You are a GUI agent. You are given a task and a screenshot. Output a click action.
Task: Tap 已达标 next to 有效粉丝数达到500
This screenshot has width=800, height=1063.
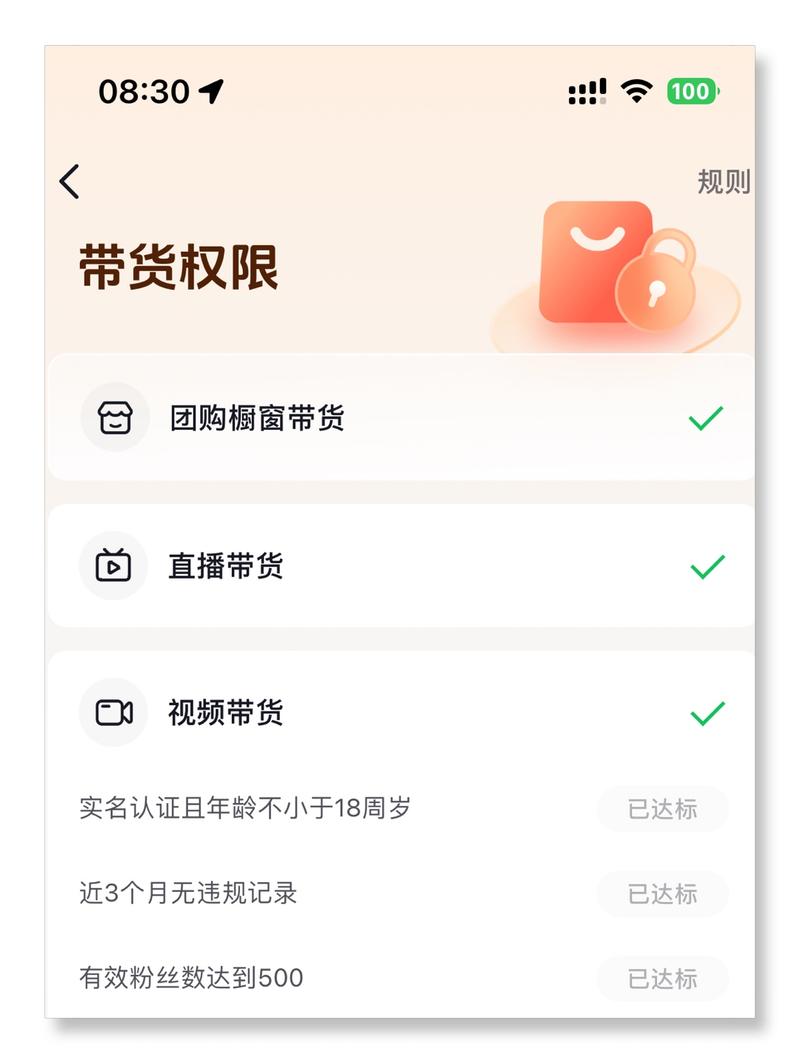(662, 979)
